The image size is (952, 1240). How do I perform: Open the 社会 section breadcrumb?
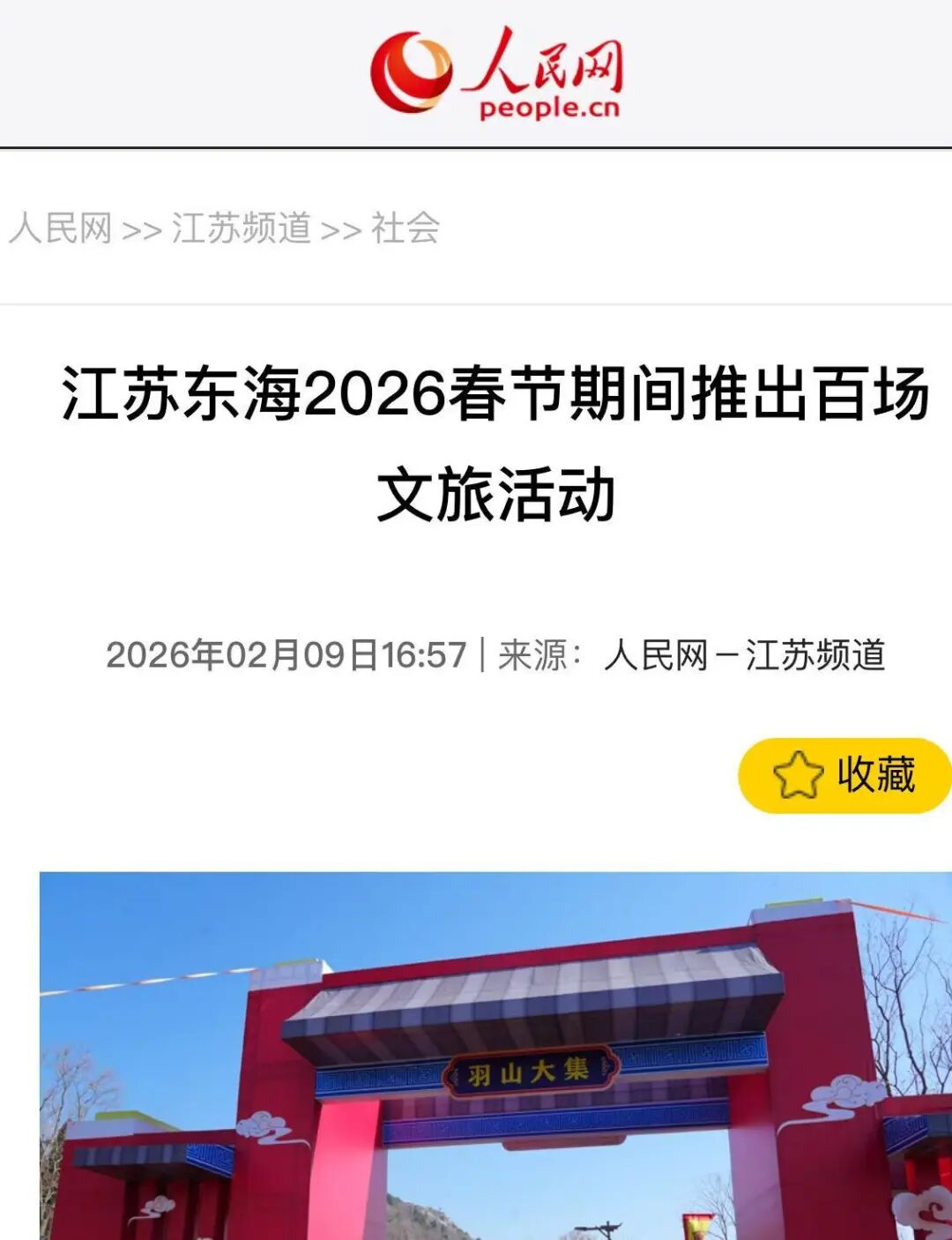[x=405, y=228]
